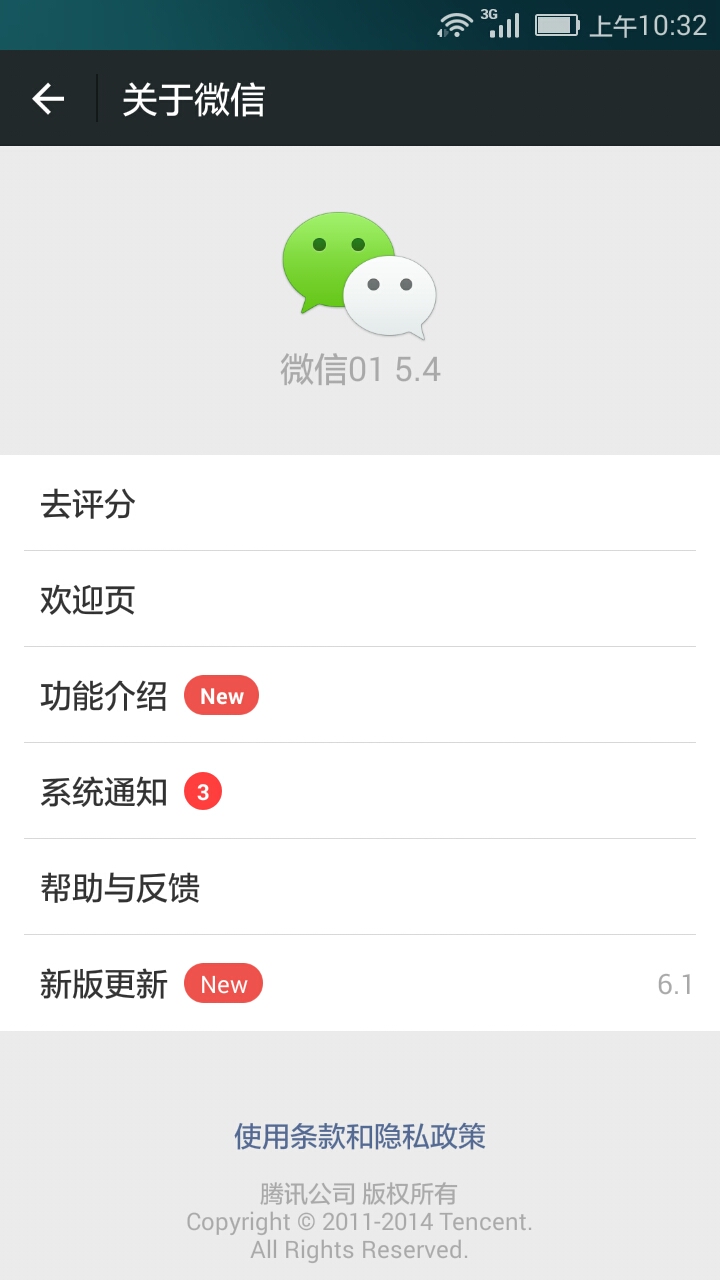View 系统通知 system notifications
The image size is (720, 1280).
coord(360,792)
